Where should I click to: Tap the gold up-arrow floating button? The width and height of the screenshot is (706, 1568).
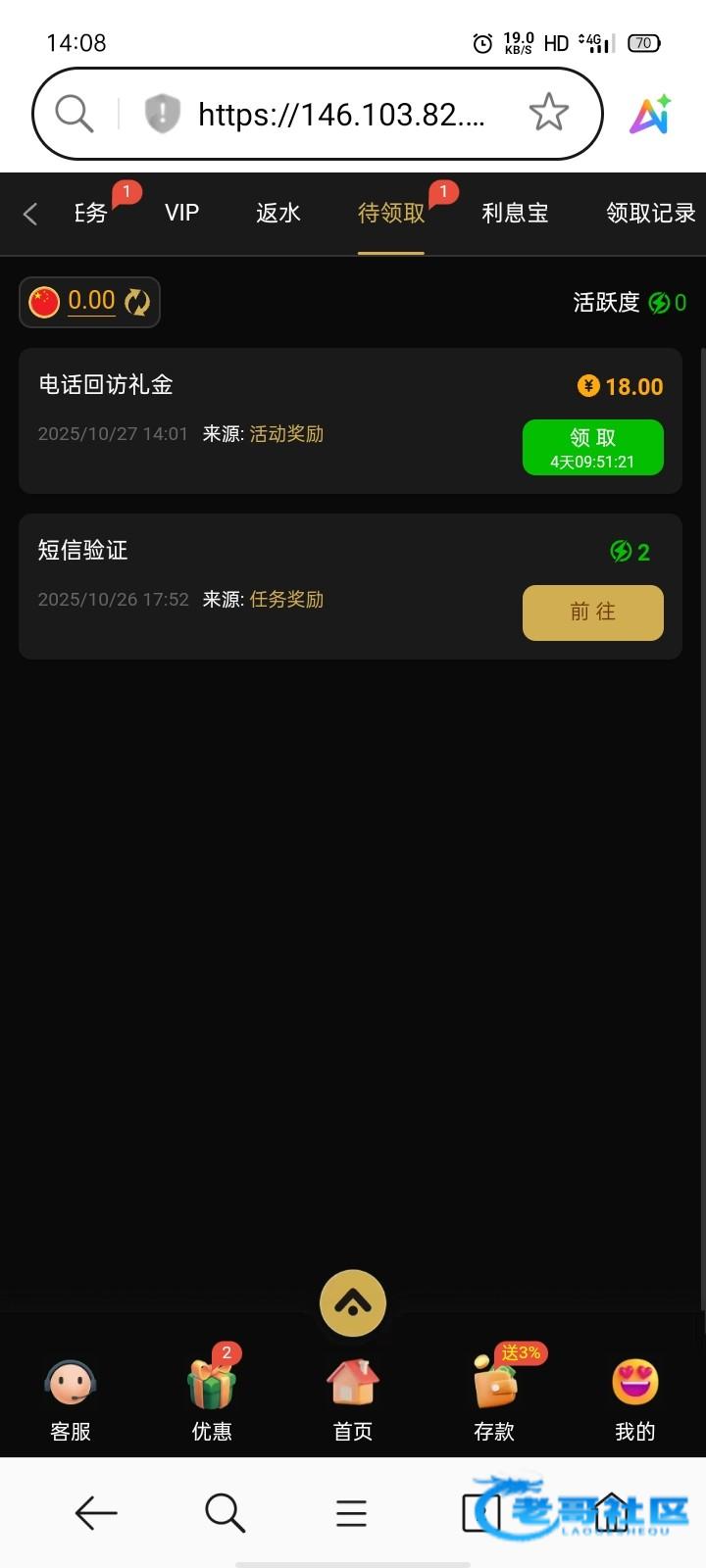[353, 1302]
